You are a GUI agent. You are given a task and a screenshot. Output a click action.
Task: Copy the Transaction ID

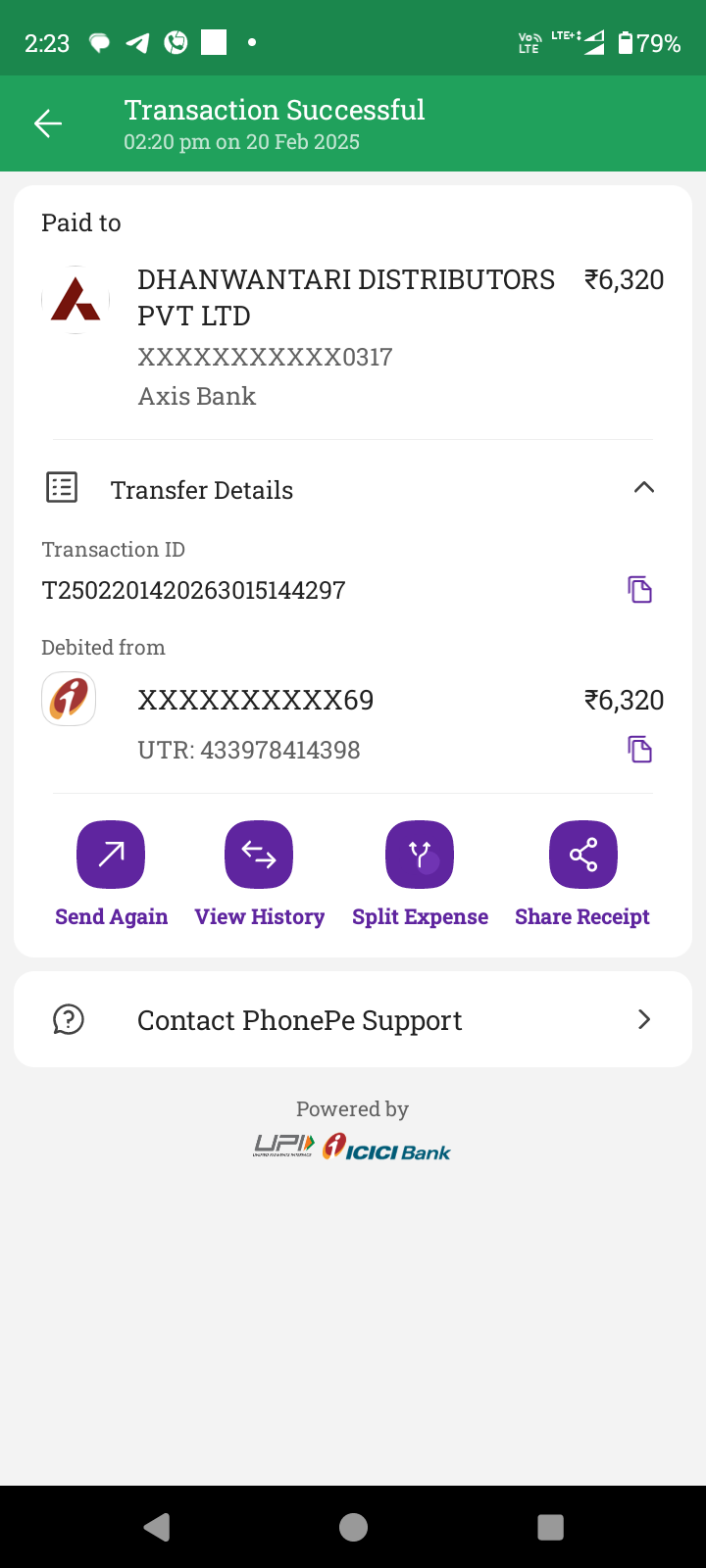639,590
